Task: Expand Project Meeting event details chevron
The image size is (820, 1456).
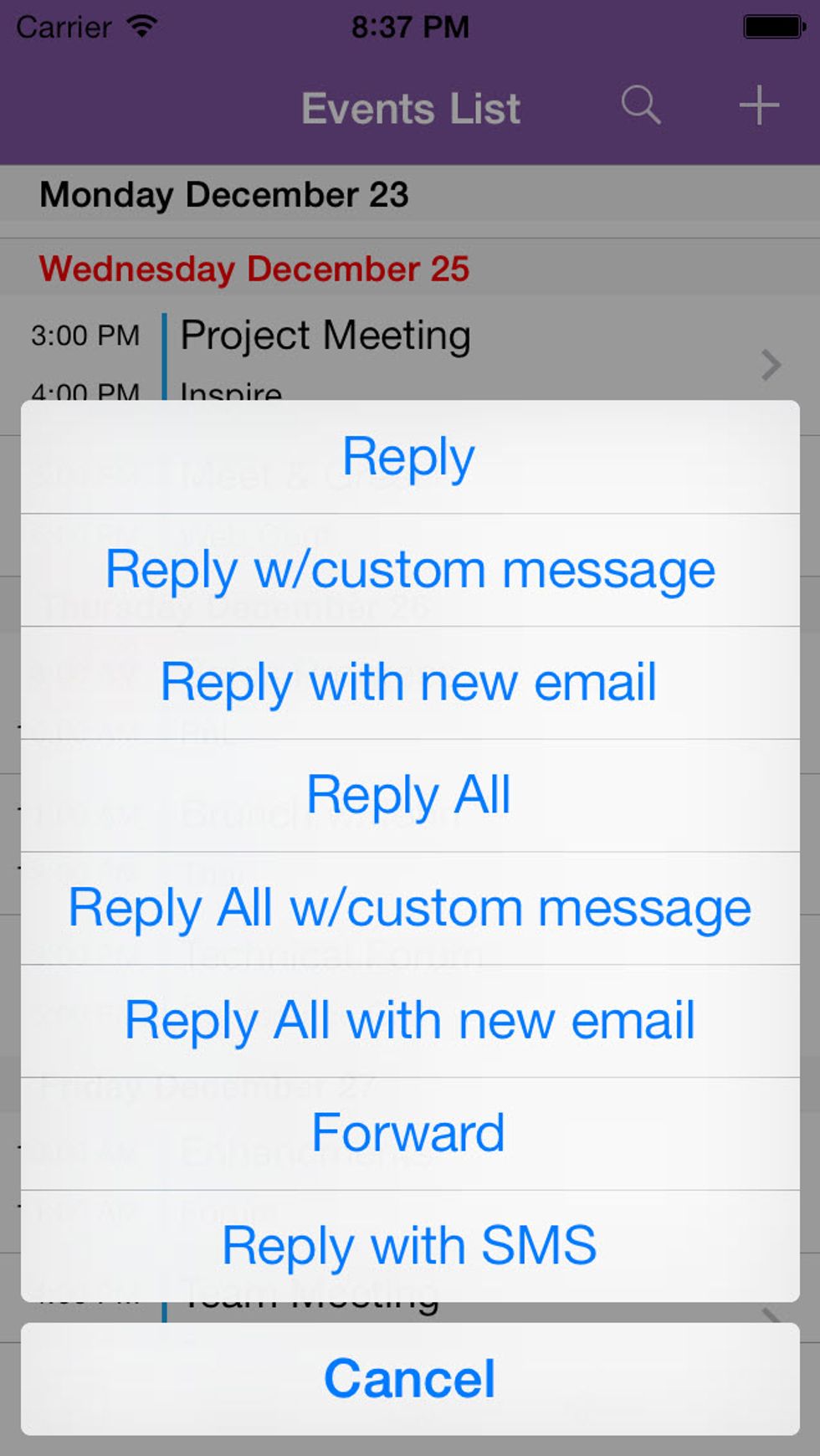Action: [769, 366]
